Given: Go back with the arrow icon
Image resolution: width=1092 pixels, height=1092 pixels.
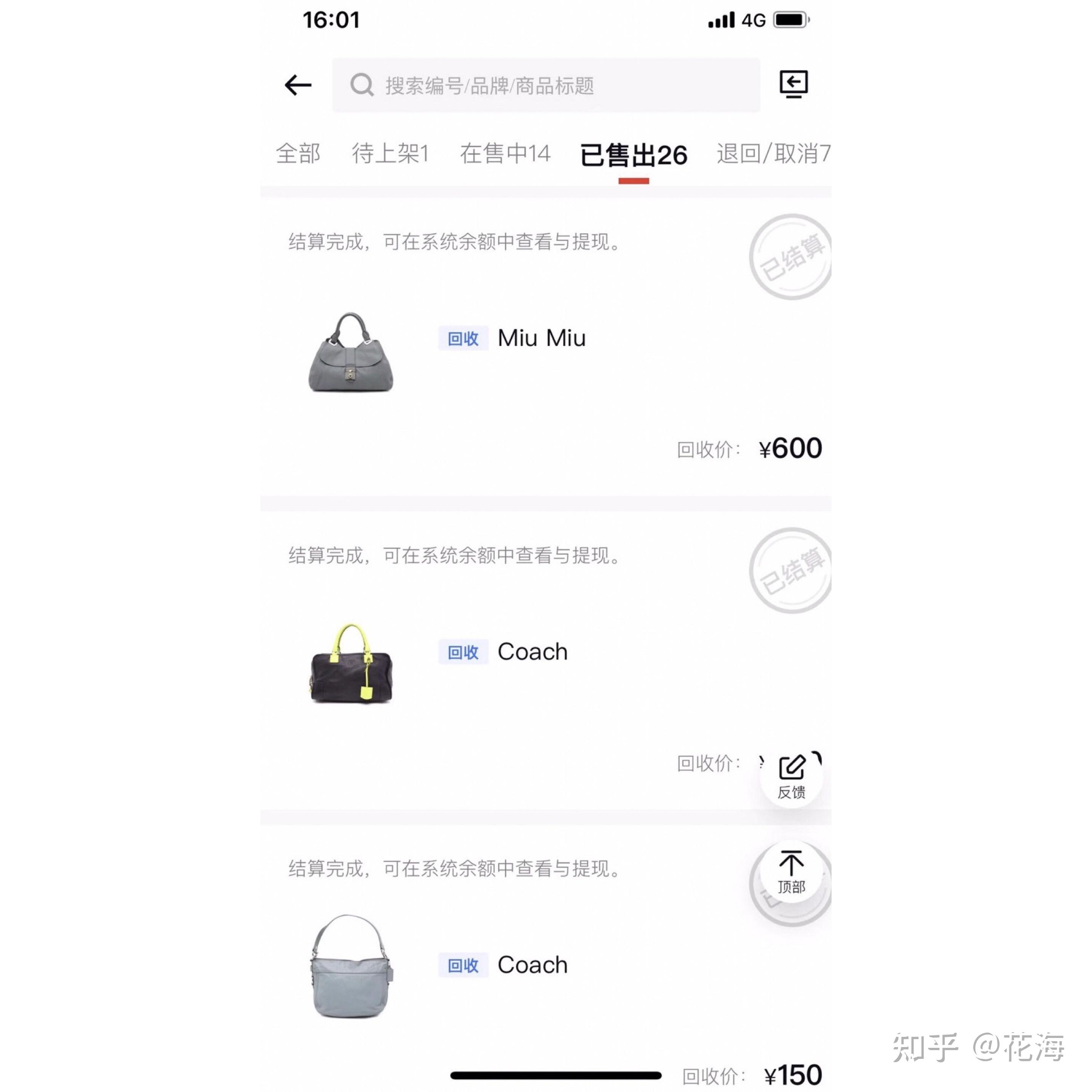Looking at the screenshot, I should 298,85.
